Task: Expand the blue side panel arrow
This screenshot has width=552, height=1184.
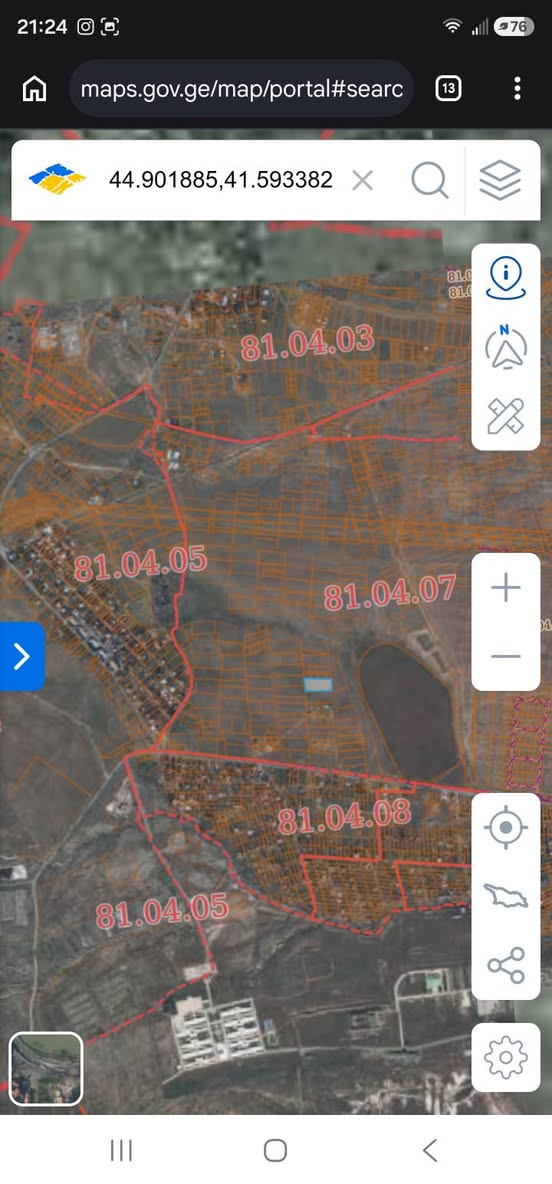Action: 22,656
